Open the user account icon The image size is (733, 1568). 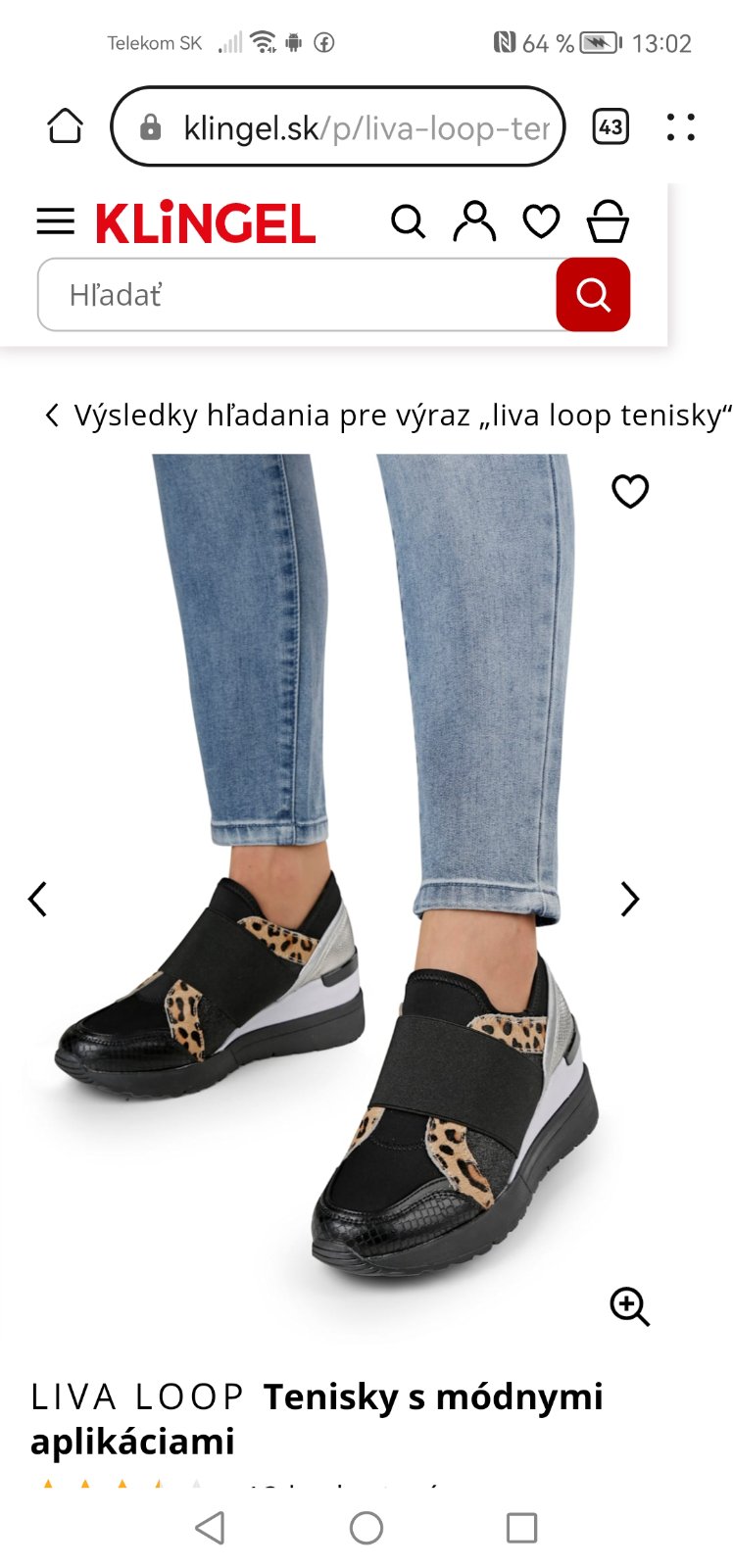474,222
